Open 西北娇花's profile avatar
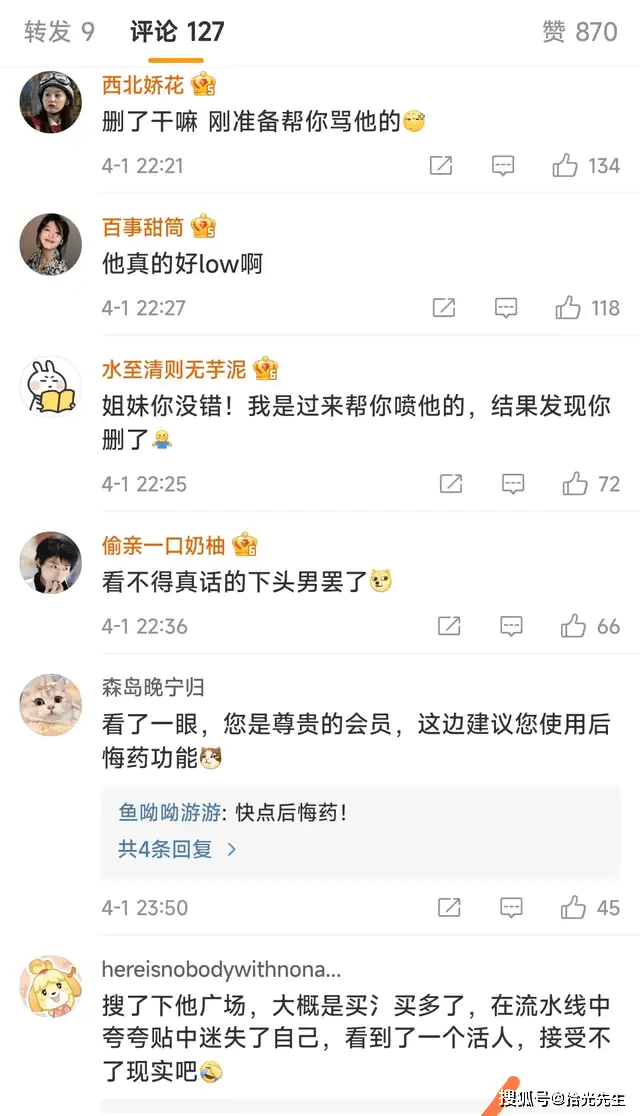Image resolution: width=640 pixels, height=1116 pixels. click(50, 102)
